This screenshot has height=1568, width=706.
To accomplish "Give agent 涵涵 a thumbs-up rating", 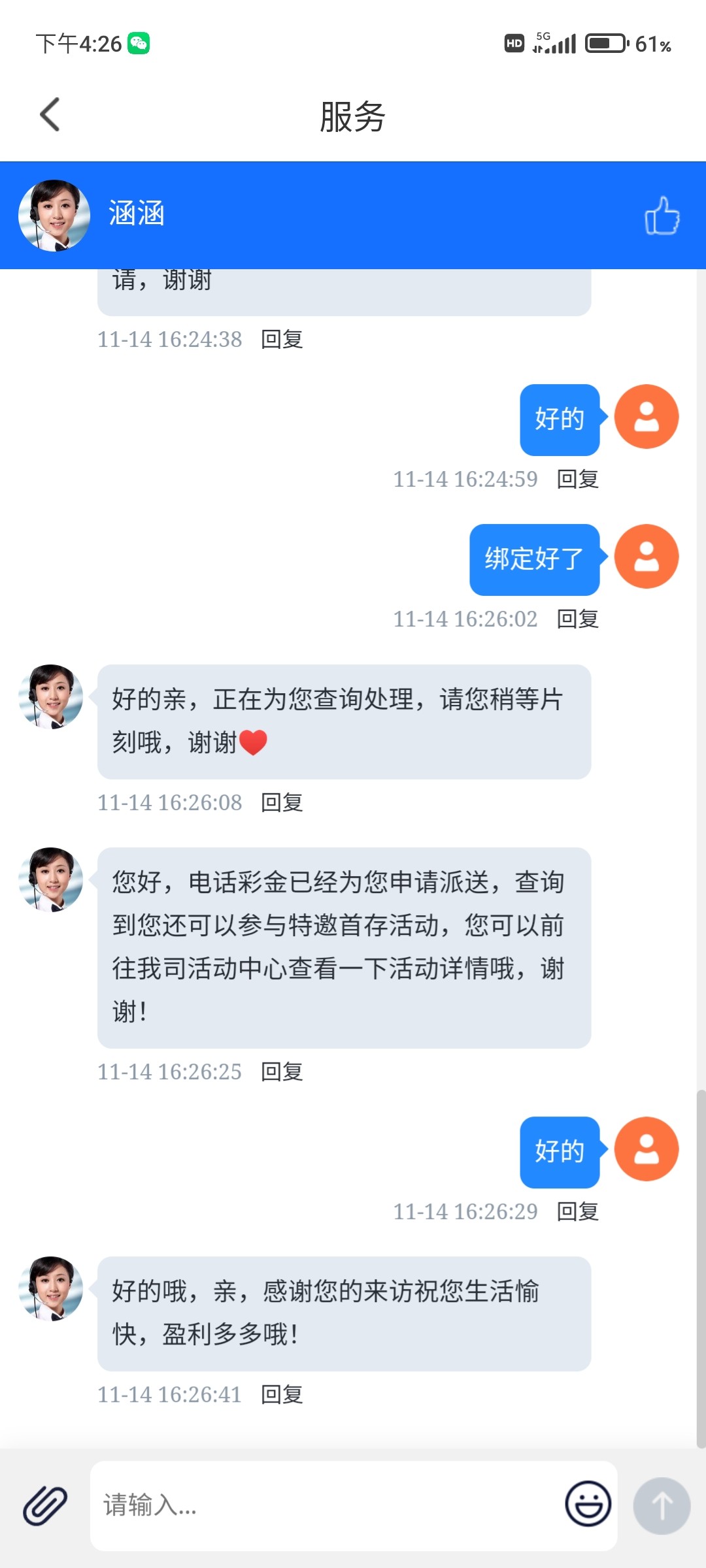I will 662,216.
